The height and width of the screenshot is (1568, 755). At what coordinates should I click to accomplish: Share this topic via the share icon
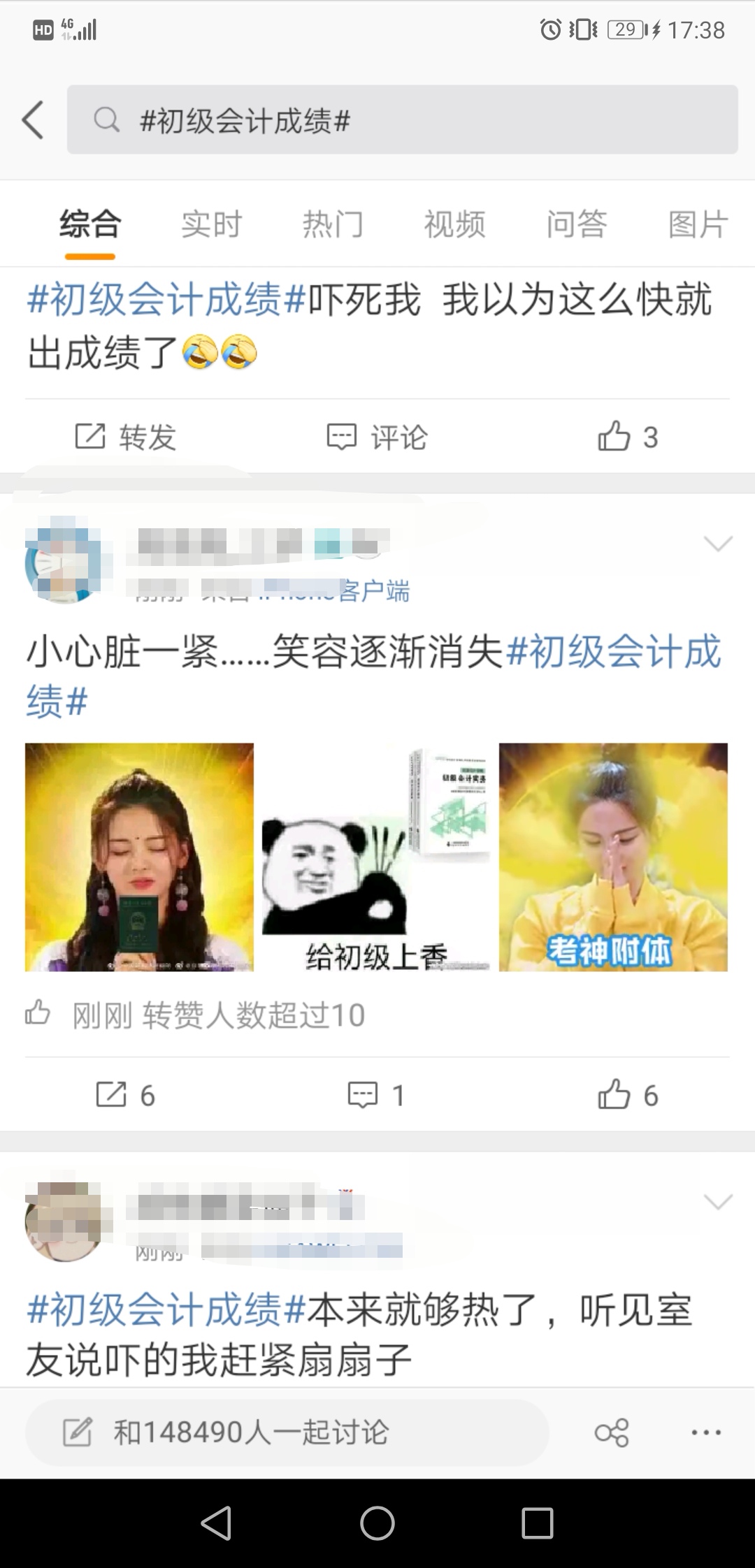pyautogui.click(x=612, y=1432)
